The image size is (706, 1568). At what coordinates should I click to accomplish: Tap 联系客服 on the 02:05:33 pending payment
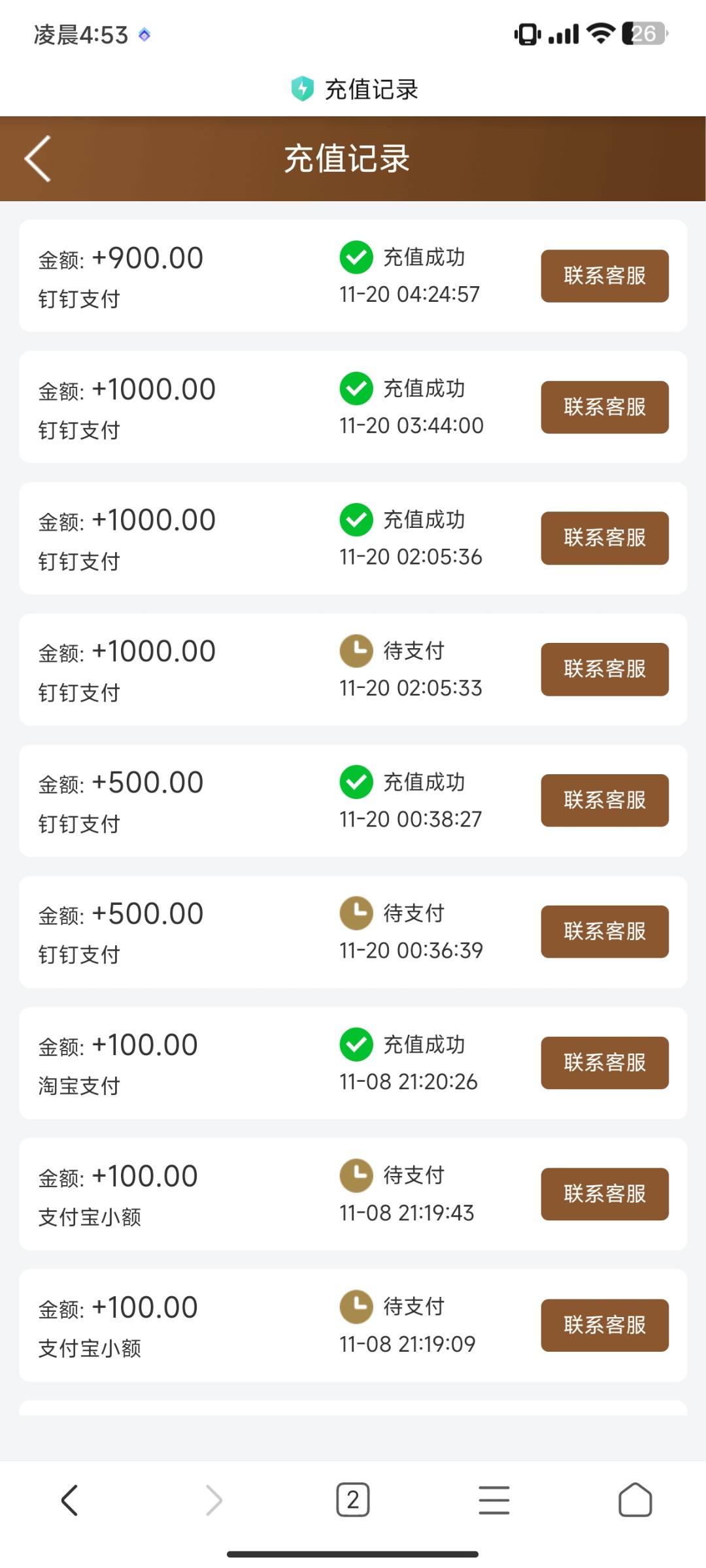pos(604,669)
